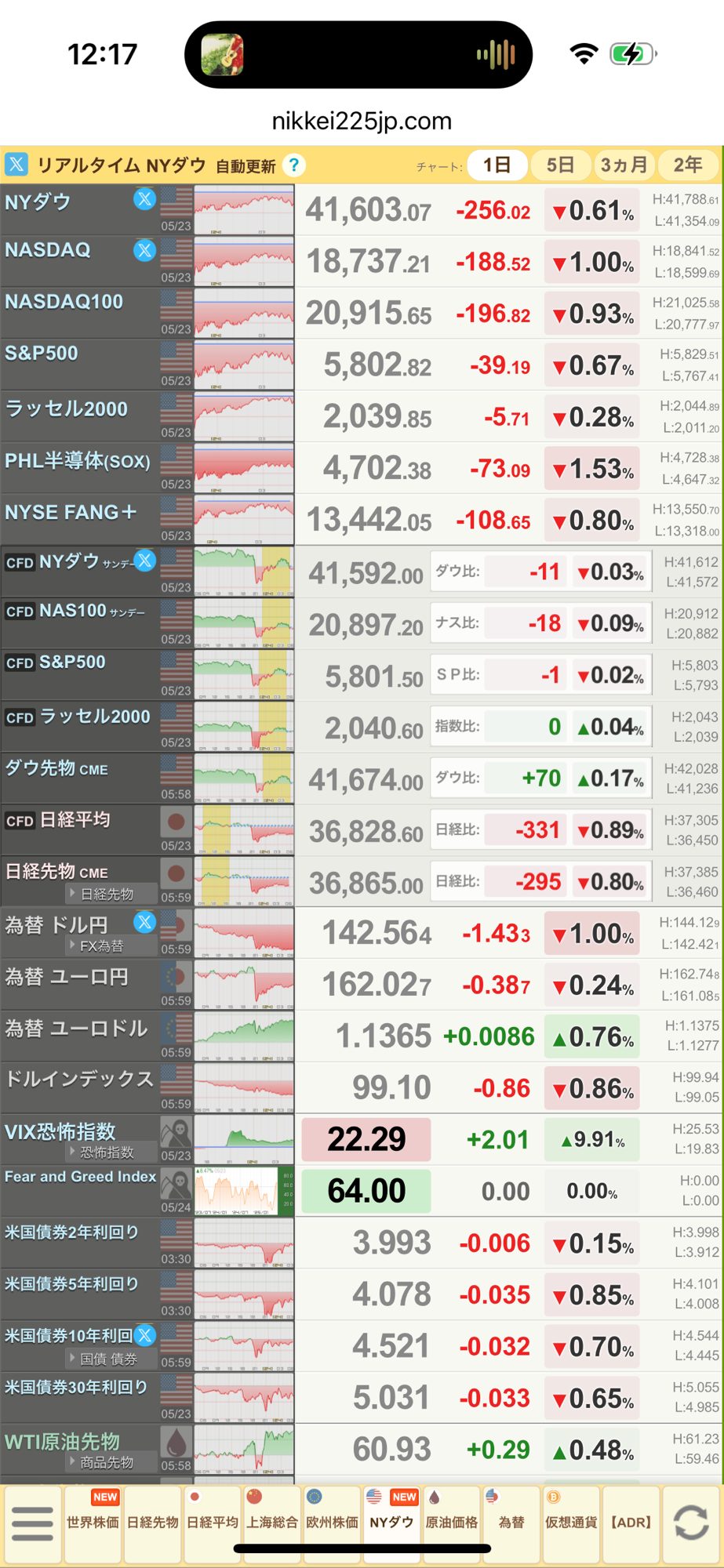Open 原油価格 in bottom bar

[x=452, y=1523]
